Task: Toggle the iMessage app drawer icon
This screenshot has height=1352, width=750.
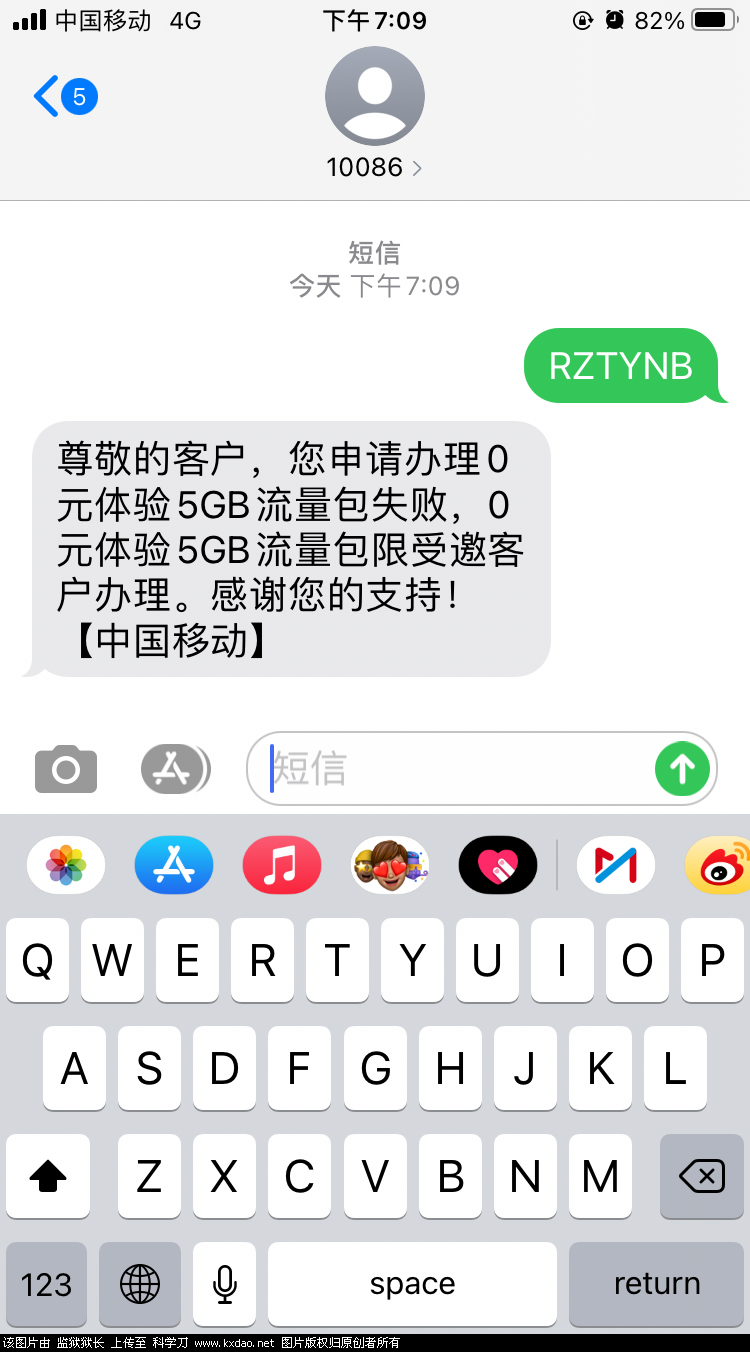Action: (174, 769)
